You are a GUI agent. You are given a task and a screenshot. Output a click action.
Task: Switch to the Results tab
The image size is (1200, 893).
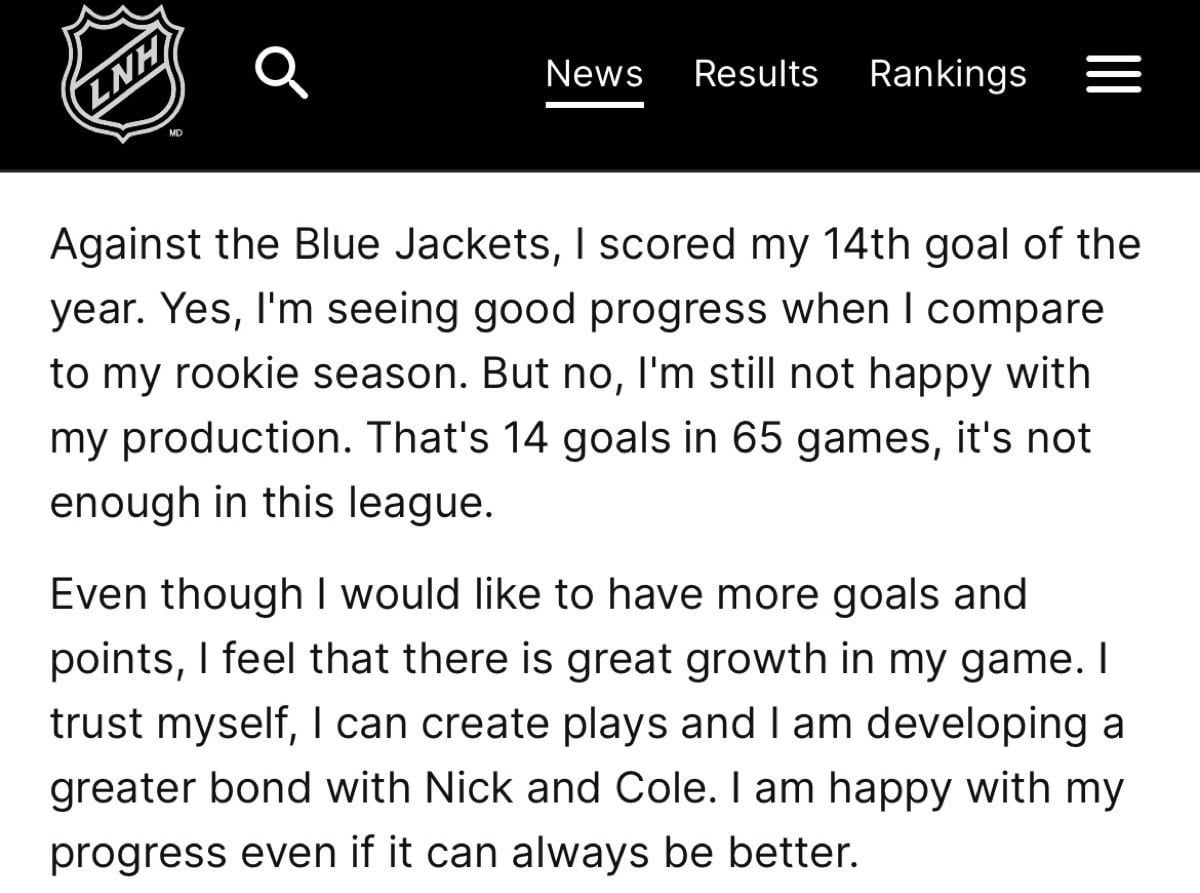click(x=755, y=74)
